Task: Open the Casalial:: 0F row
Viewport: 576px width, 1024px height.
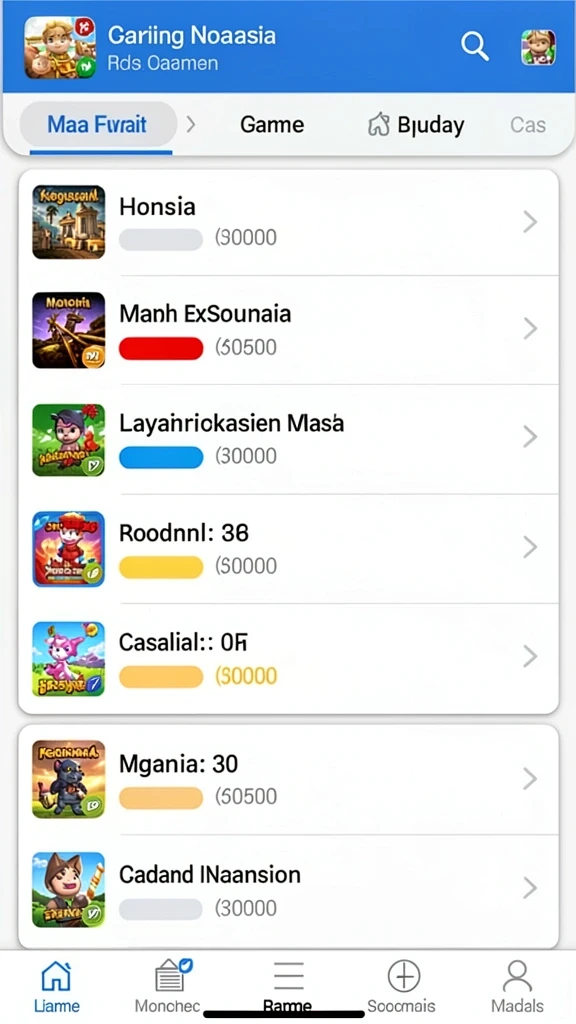Action: [288, 658]
